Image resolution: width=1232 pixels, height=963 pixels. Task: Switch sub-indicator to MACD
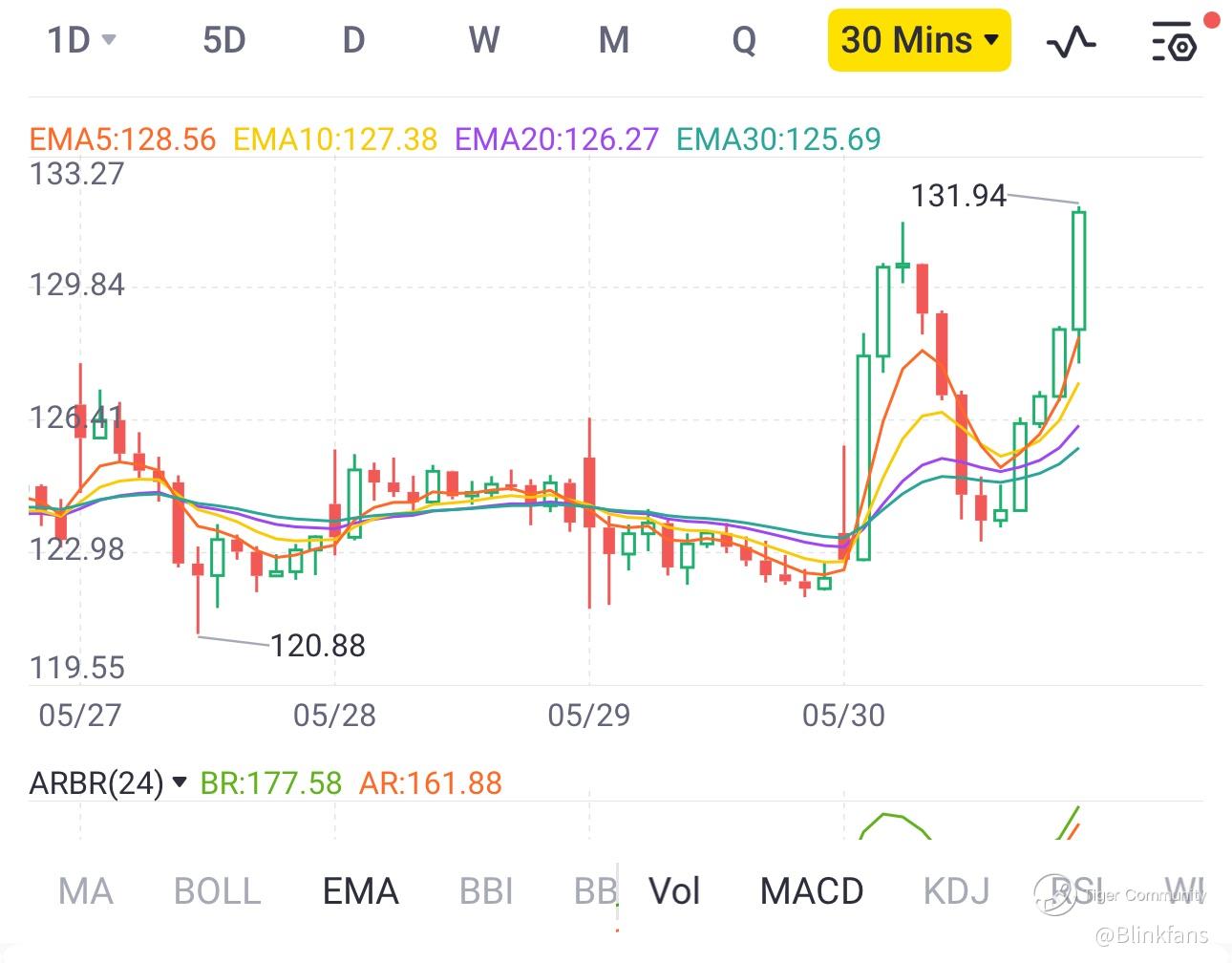[812, 891]
